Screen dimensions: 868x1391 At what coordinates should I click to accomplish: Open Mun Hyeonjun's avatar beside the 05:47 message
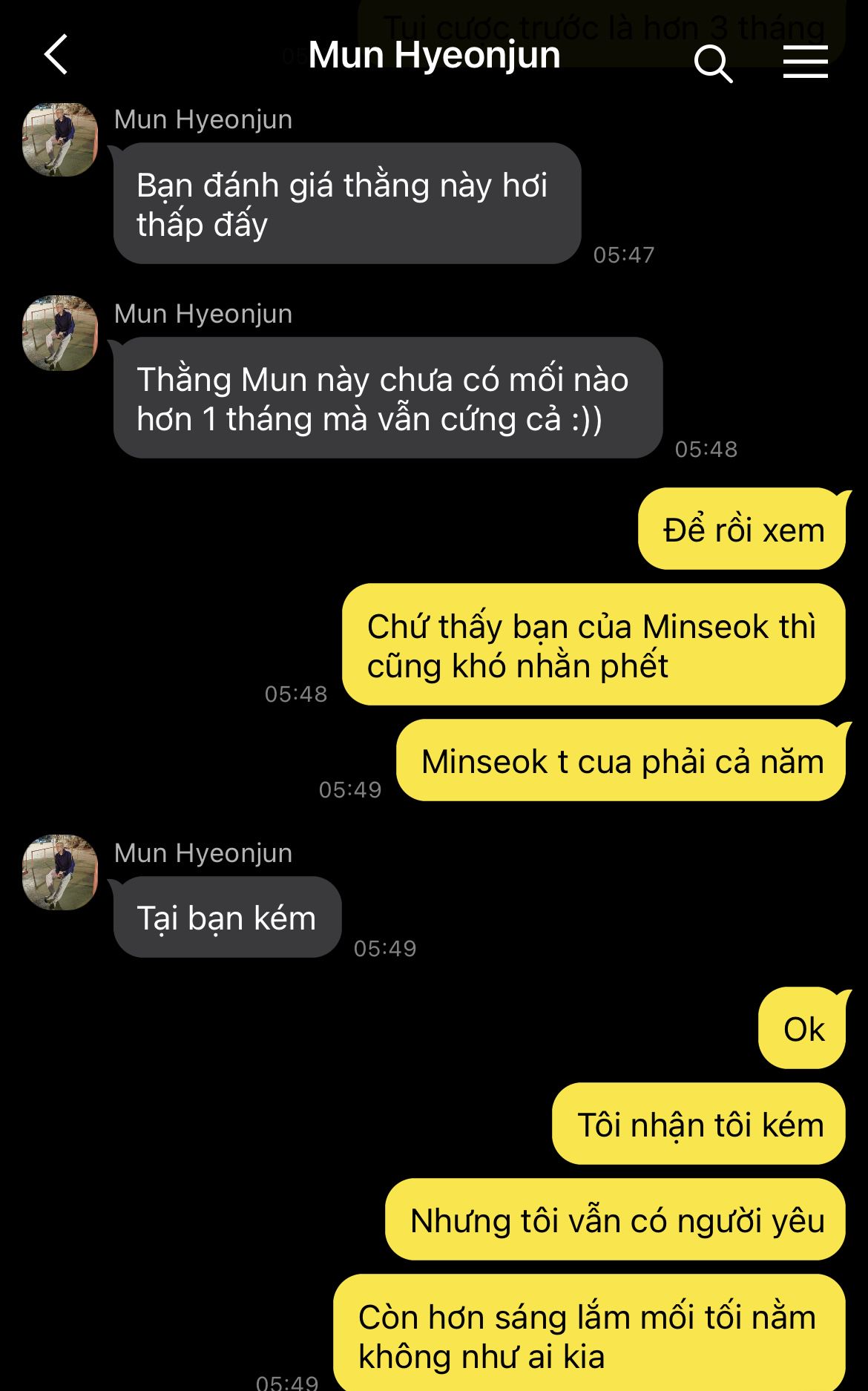pos(60,139)
